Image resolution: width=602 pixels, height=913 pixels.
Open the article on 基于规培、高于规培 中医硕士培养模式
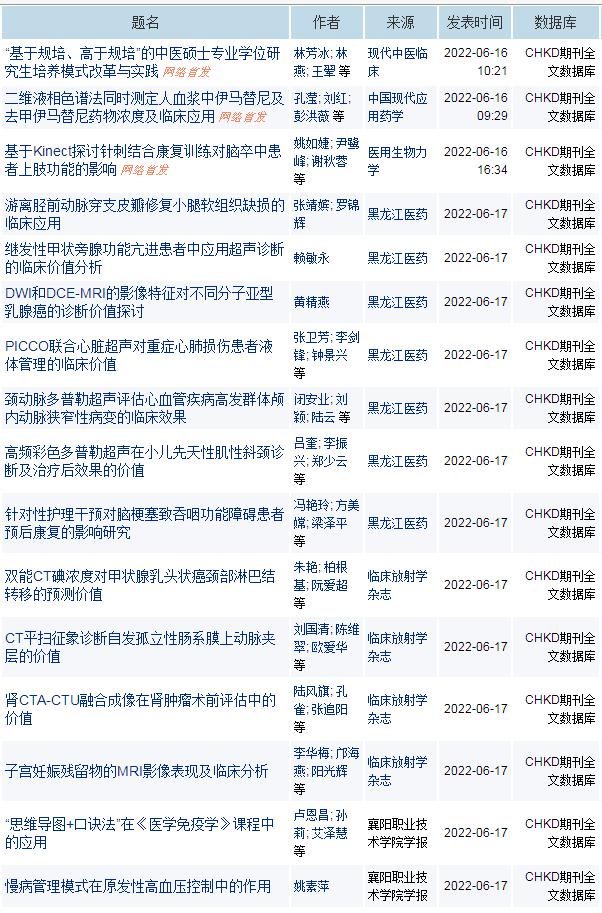[x=140, y=53]
